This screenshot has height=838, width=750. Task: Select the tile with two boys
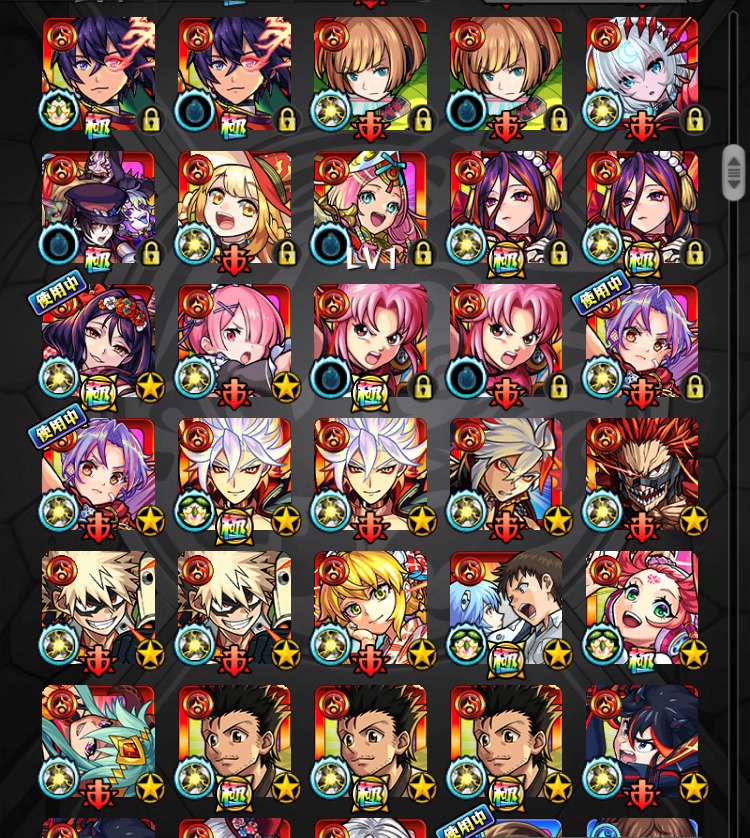click(x=506, y=608)
